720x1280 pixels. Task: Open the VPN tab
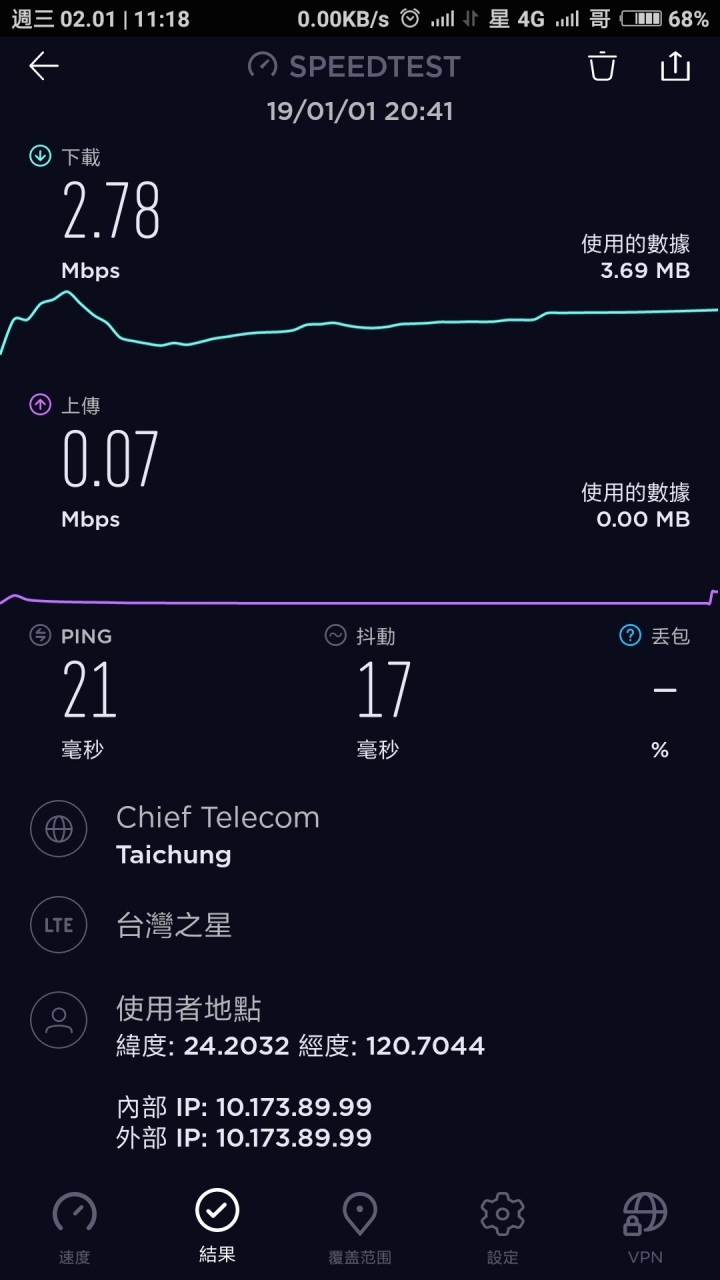645,1228
